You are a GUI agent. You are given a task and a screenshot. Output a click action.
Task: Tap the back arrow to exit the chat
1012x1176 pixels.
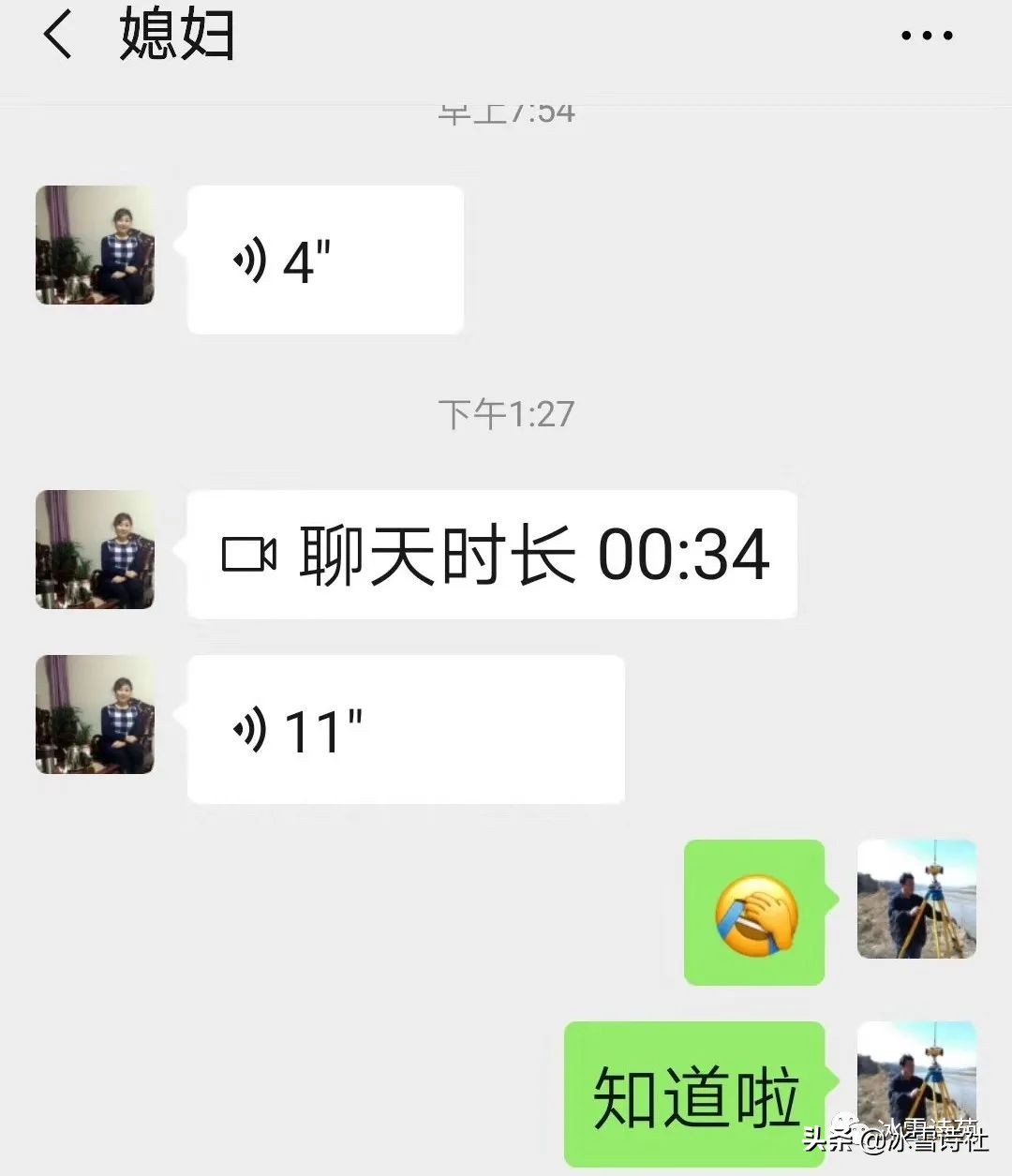(58, 37)
